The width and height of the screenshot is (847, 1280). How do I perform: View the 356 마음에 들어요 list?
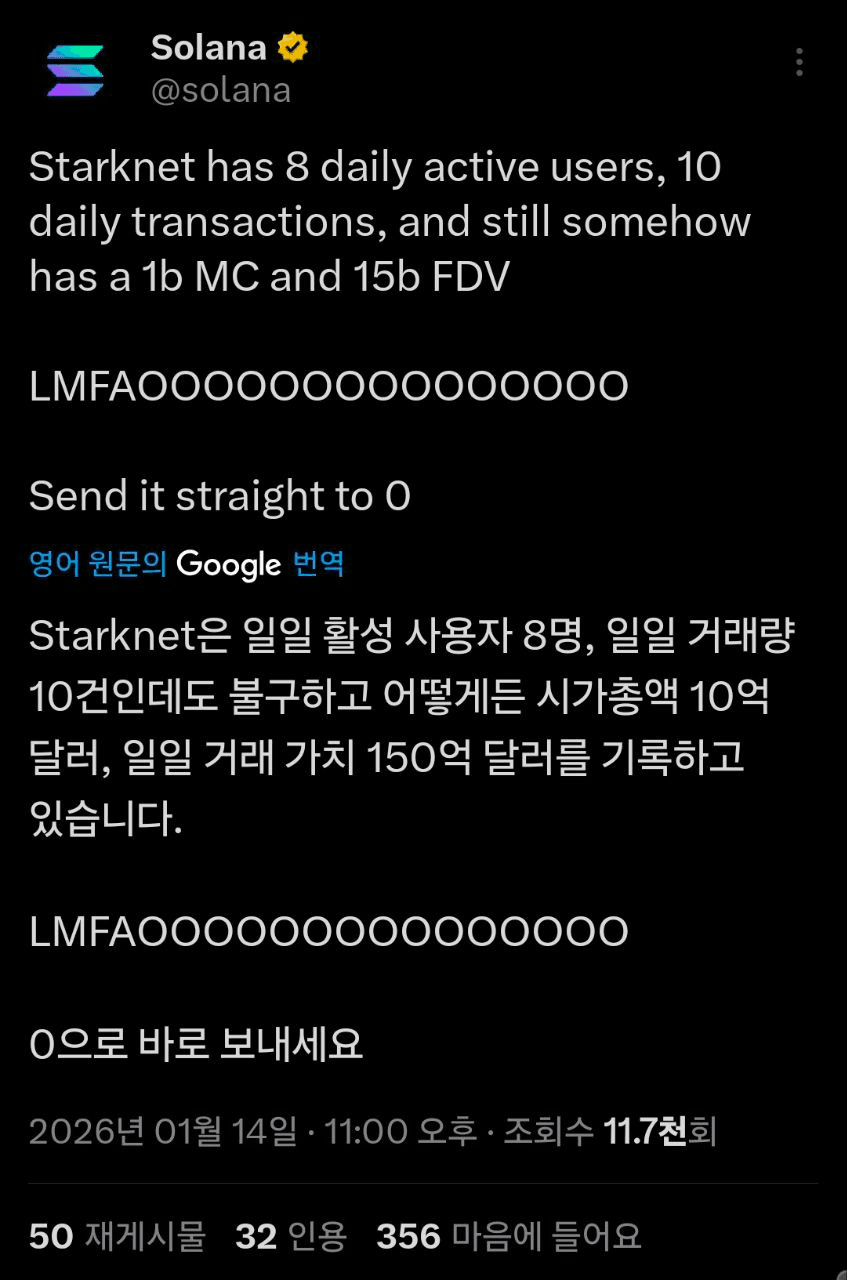pos(508,1237)
